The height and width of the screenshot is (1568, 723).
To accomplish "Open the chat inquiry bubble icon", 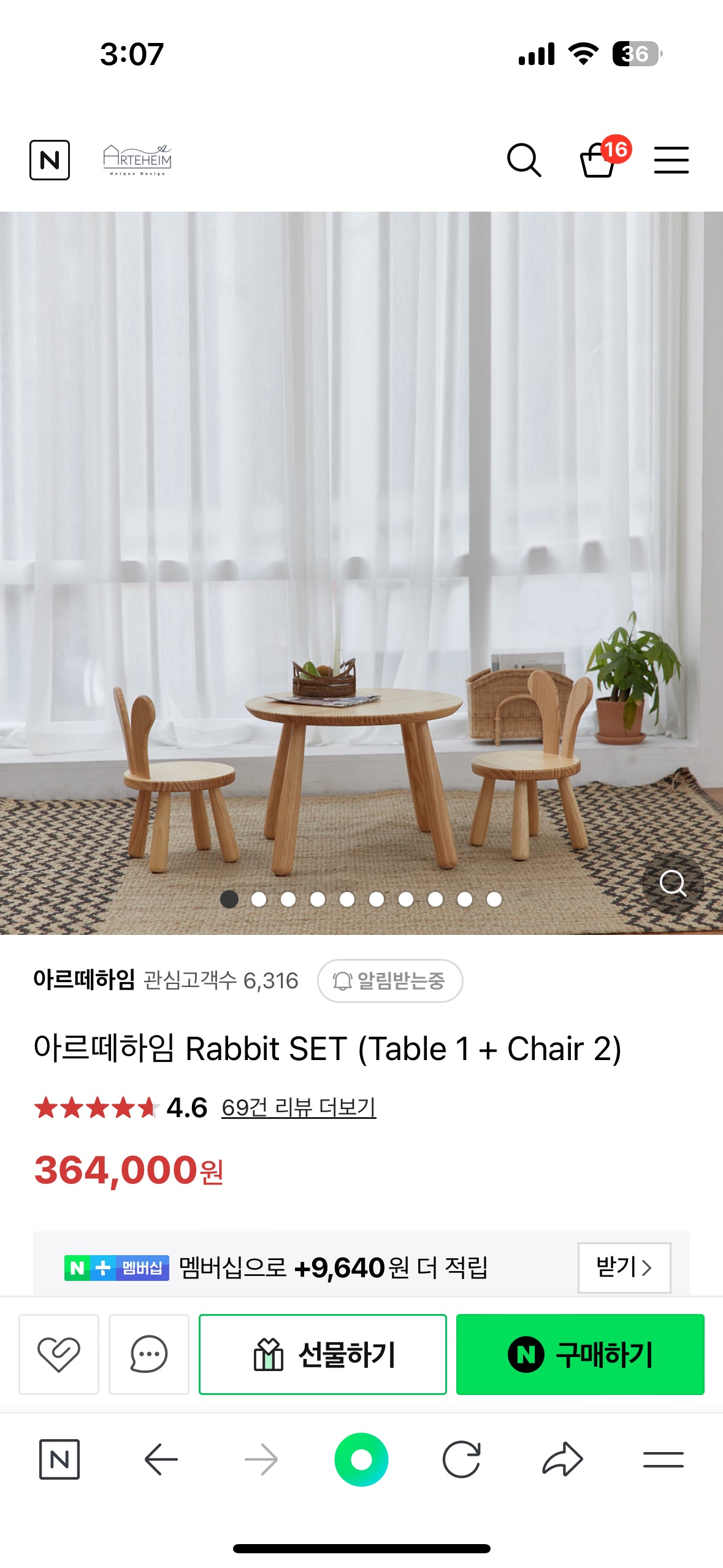I will pos(149,1354).
